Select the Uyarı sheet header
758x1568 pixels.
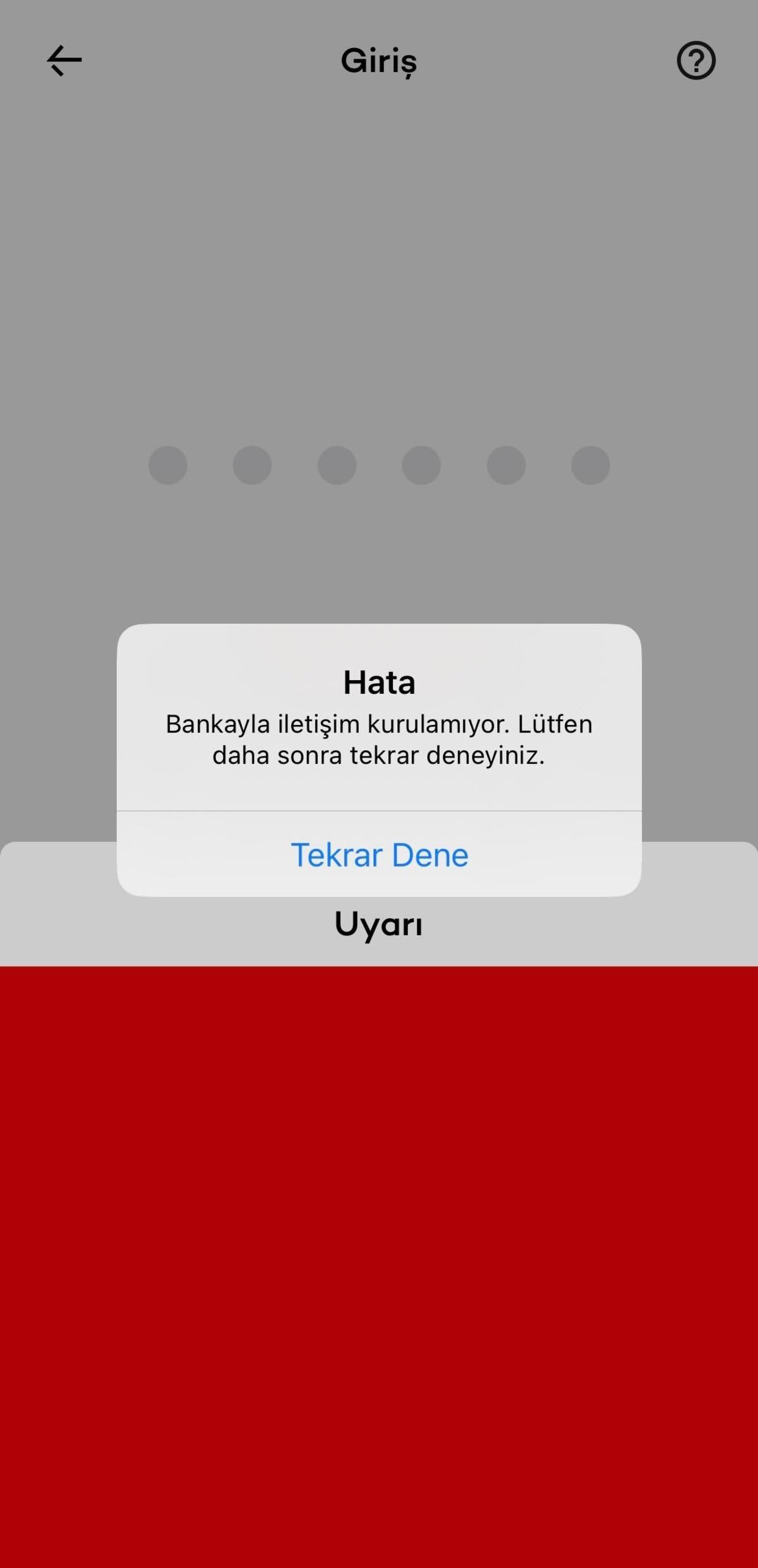coord(379,925)
